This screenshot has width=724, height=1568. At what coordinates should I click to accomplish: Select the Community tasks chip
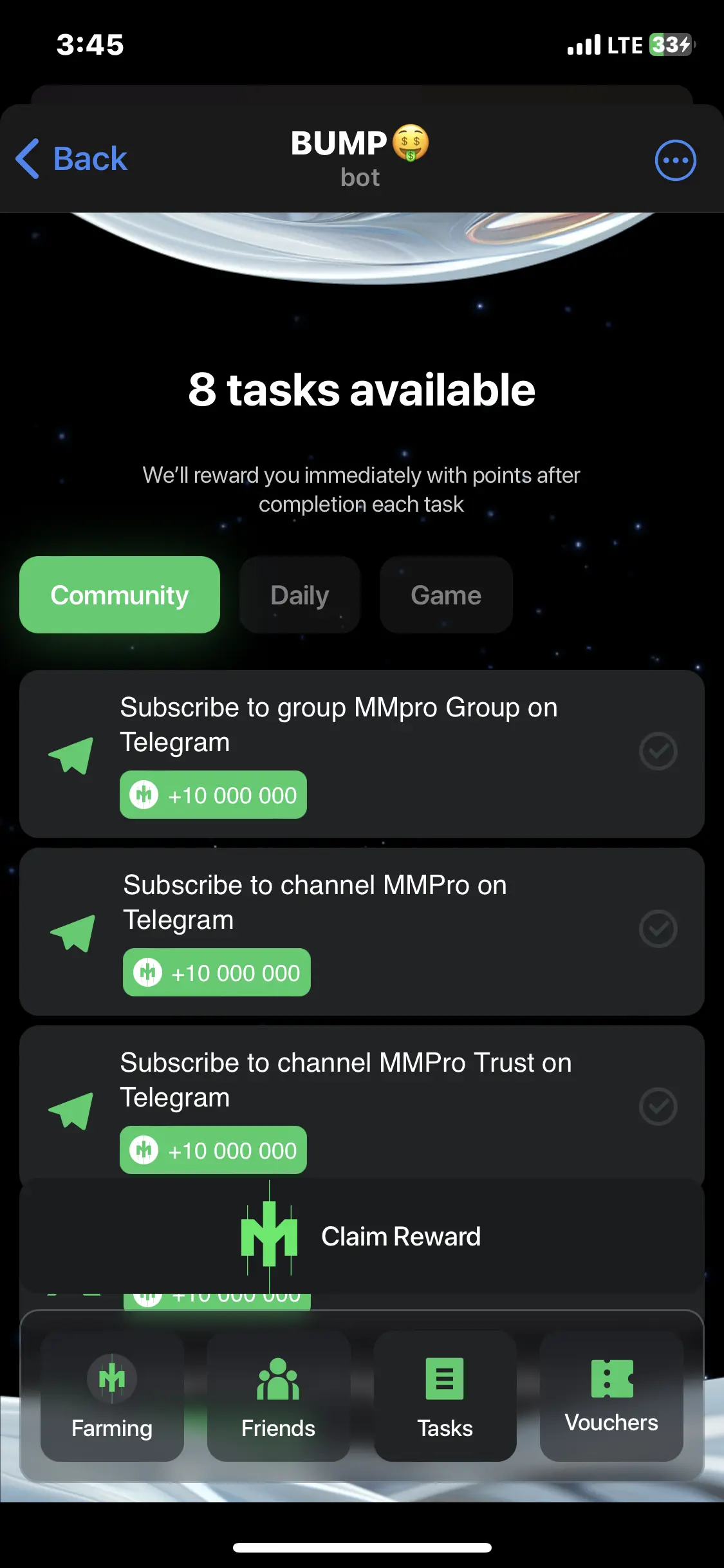120,595
